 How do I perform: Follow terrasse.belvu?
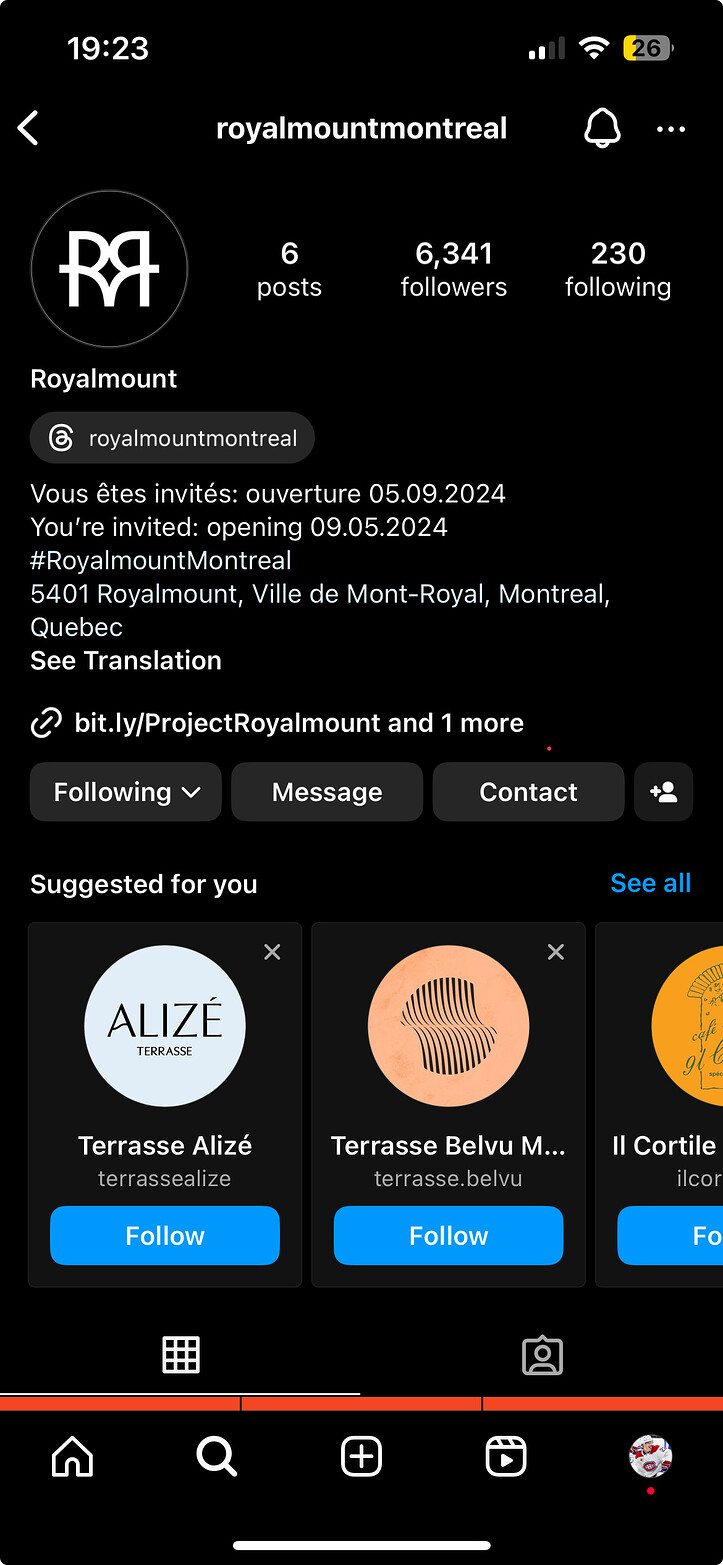[x=448, y=1236]
